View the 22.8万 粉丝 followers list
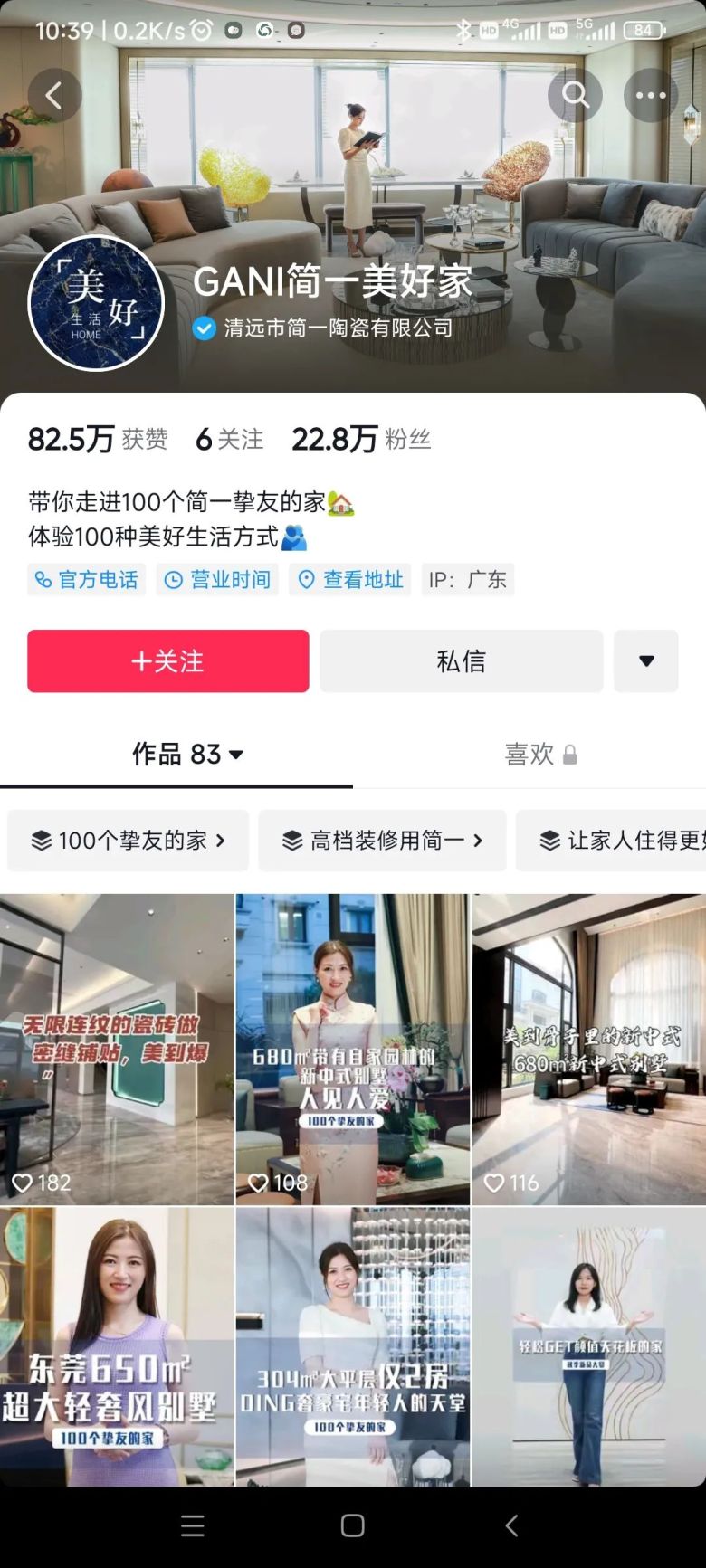Viewport: 706px width, 1568px height. click(x=360, y=440)
